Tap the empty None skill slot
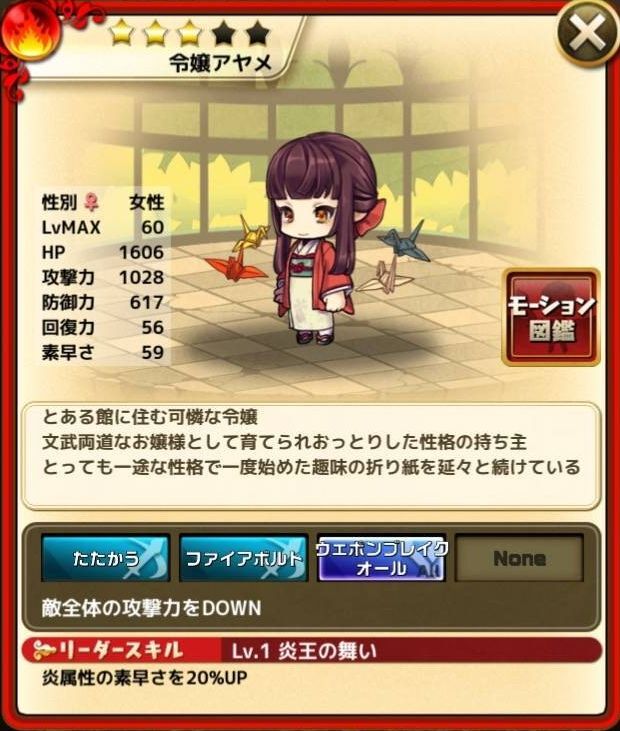620x731 pixels. [x=519, y=558]
